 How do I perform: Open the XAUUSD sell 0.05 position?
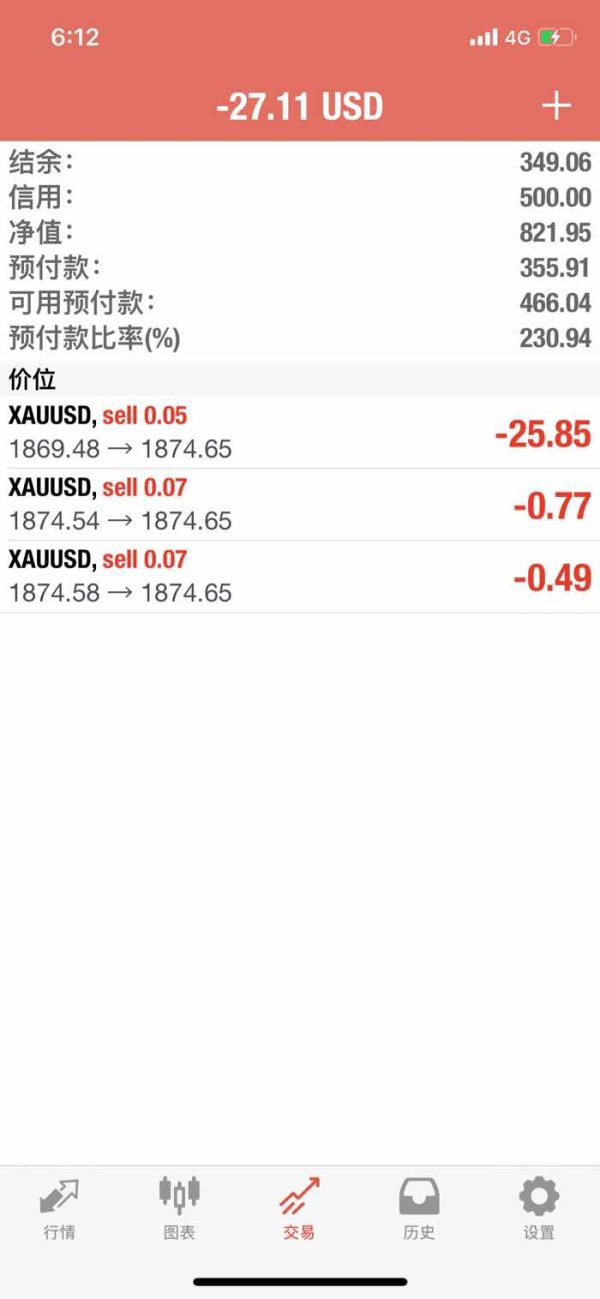300,432
